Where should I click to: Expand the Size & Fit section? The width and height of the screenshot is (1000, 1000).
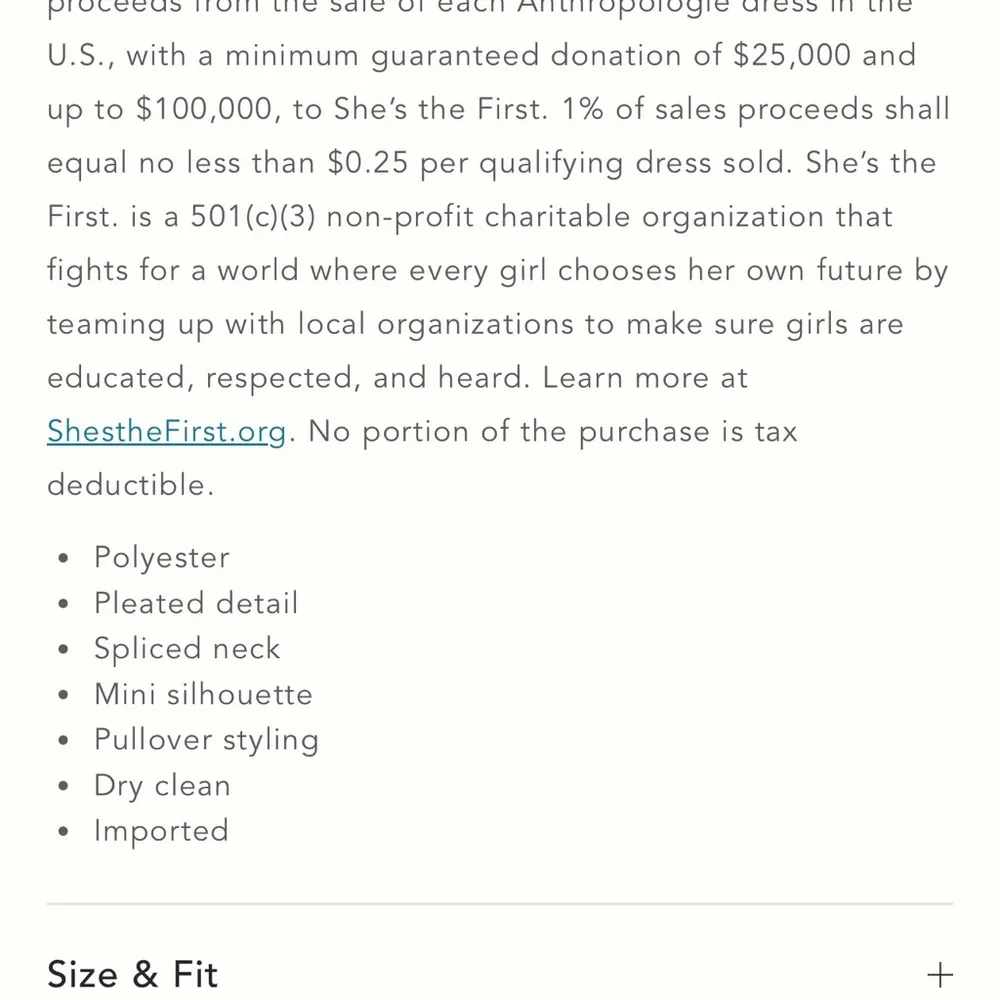pyautogui.click(x=939, y=974)
